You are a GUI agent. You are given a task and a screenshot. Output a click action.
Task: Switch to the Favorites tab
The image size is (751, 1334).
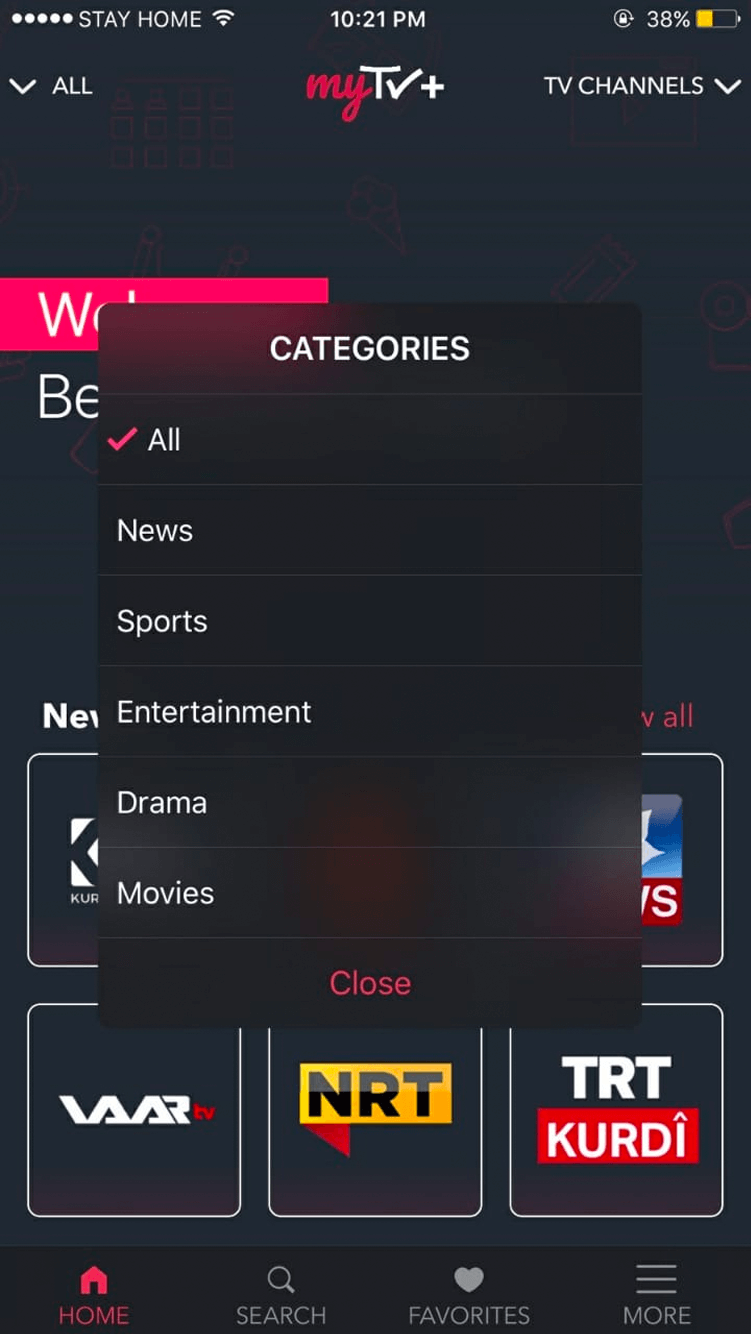tap(469, 1295)
